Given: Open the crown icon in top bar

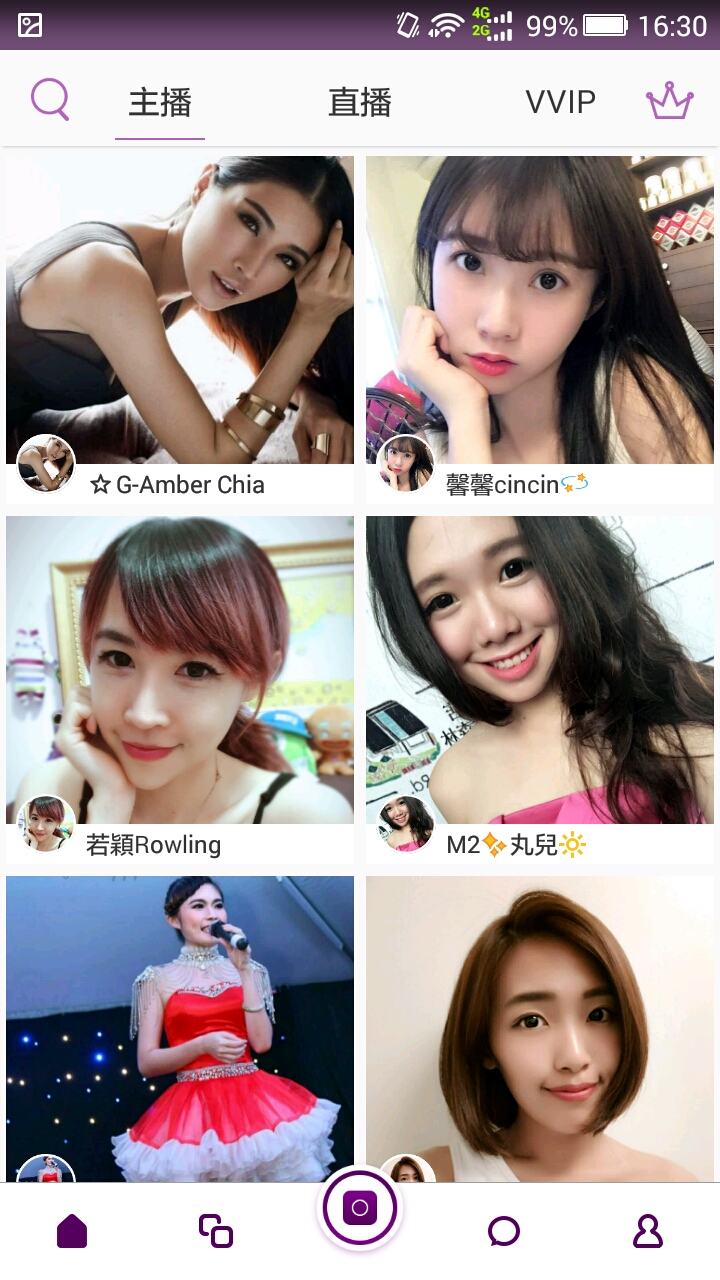Looking at the screenshot, I should click(669, 101).
